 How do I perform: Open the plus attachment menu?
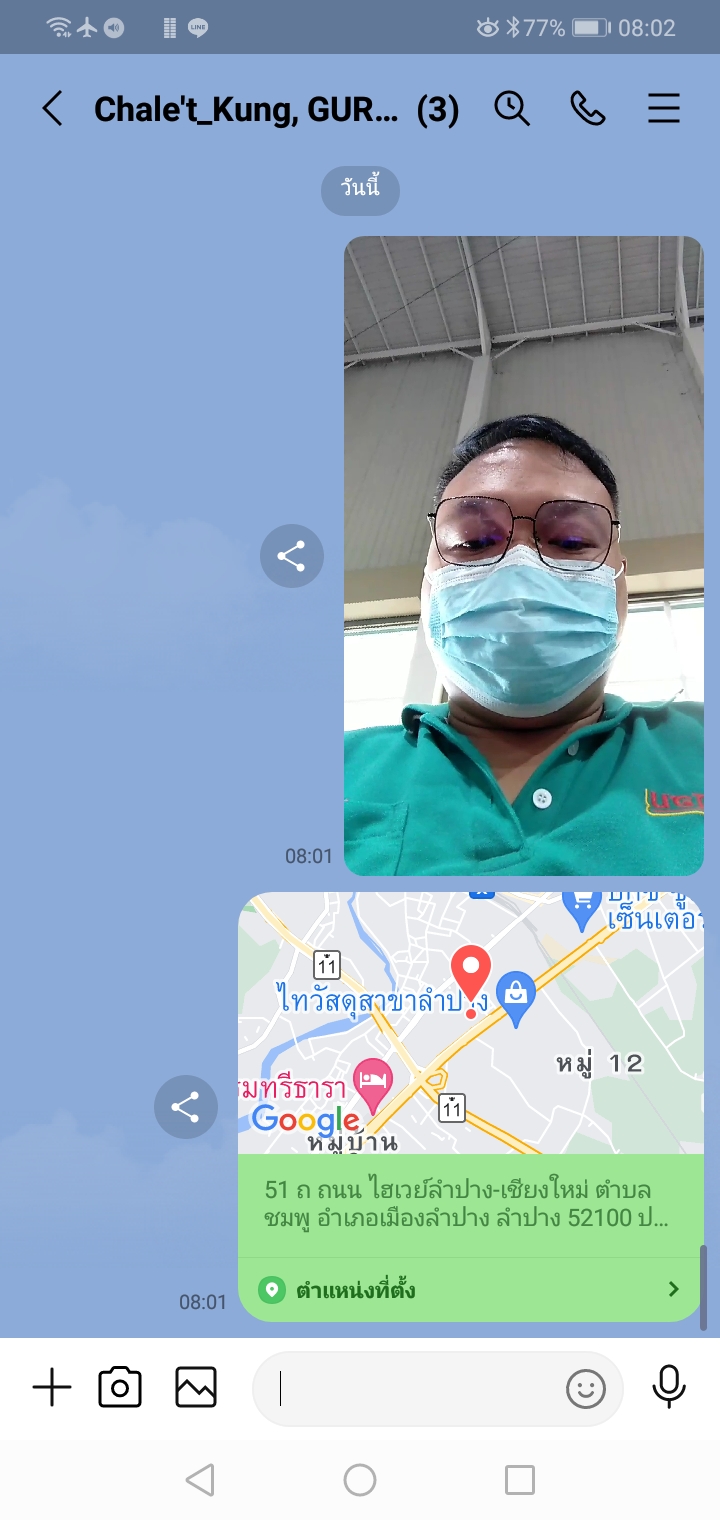click(52, 1388)
